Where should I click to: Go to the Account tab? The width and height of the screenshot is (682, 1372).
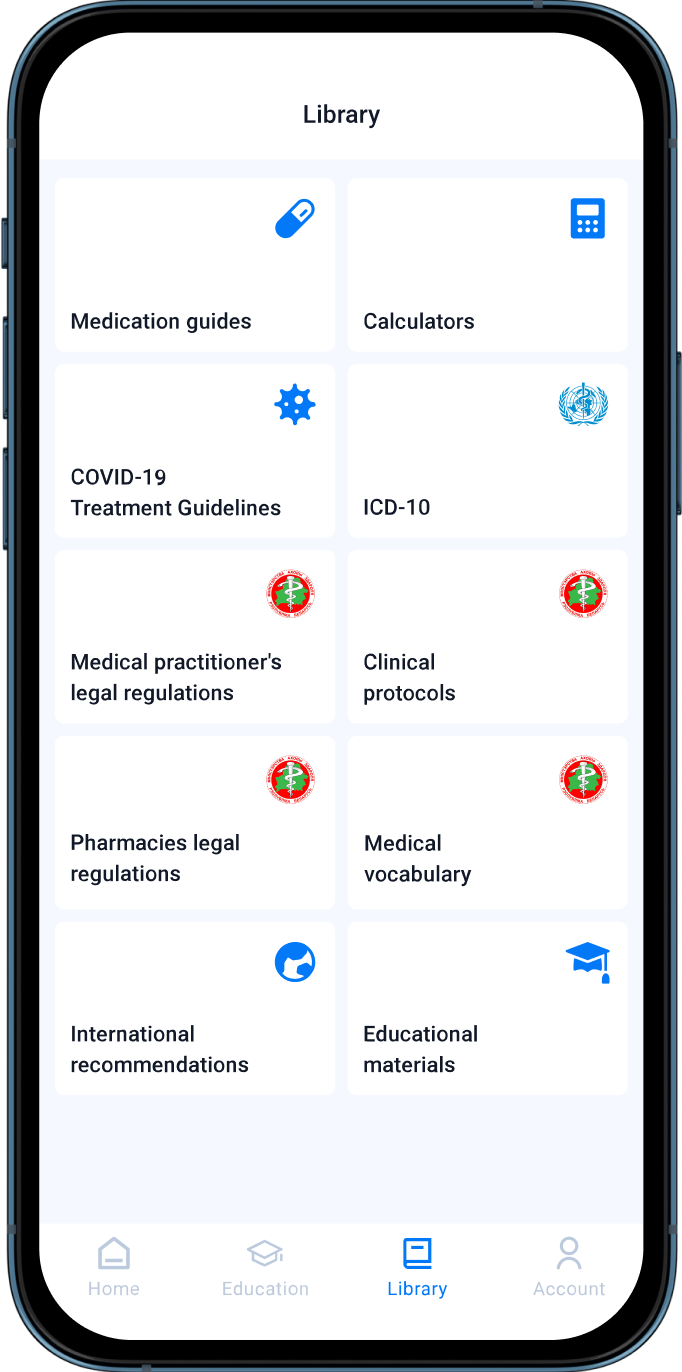tap(569, 1268)
